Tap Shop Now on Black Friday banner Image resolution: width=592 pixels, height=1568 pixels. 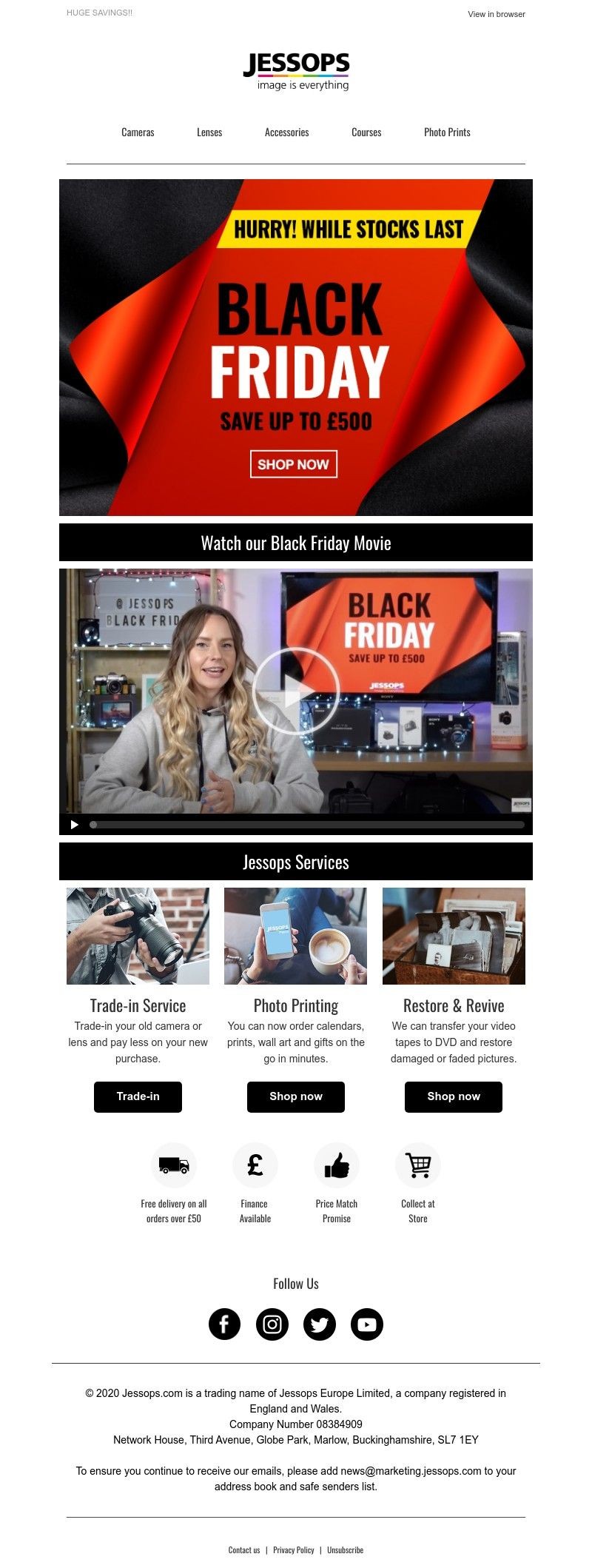(x=293, y=464)
